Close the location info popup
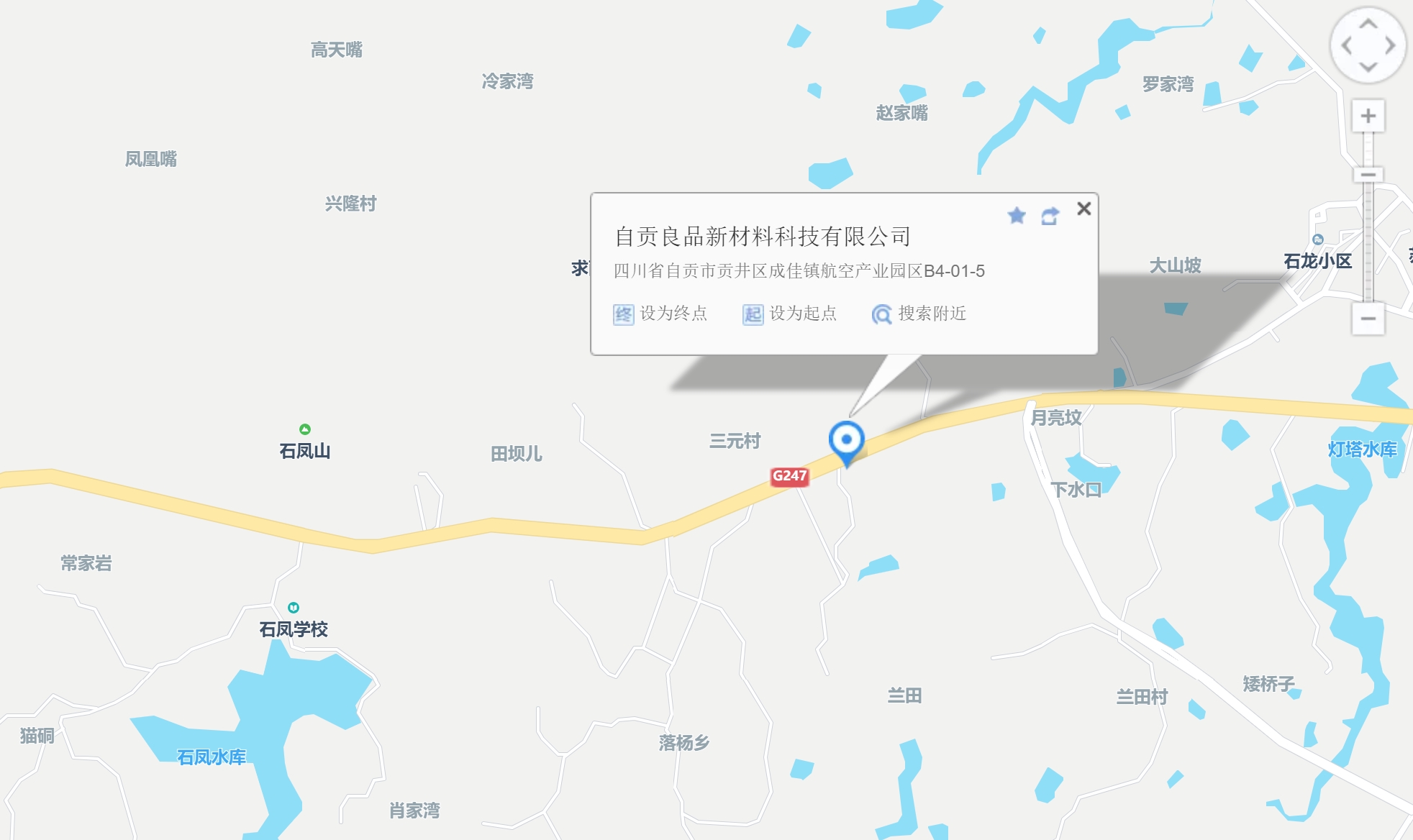 1083,209
